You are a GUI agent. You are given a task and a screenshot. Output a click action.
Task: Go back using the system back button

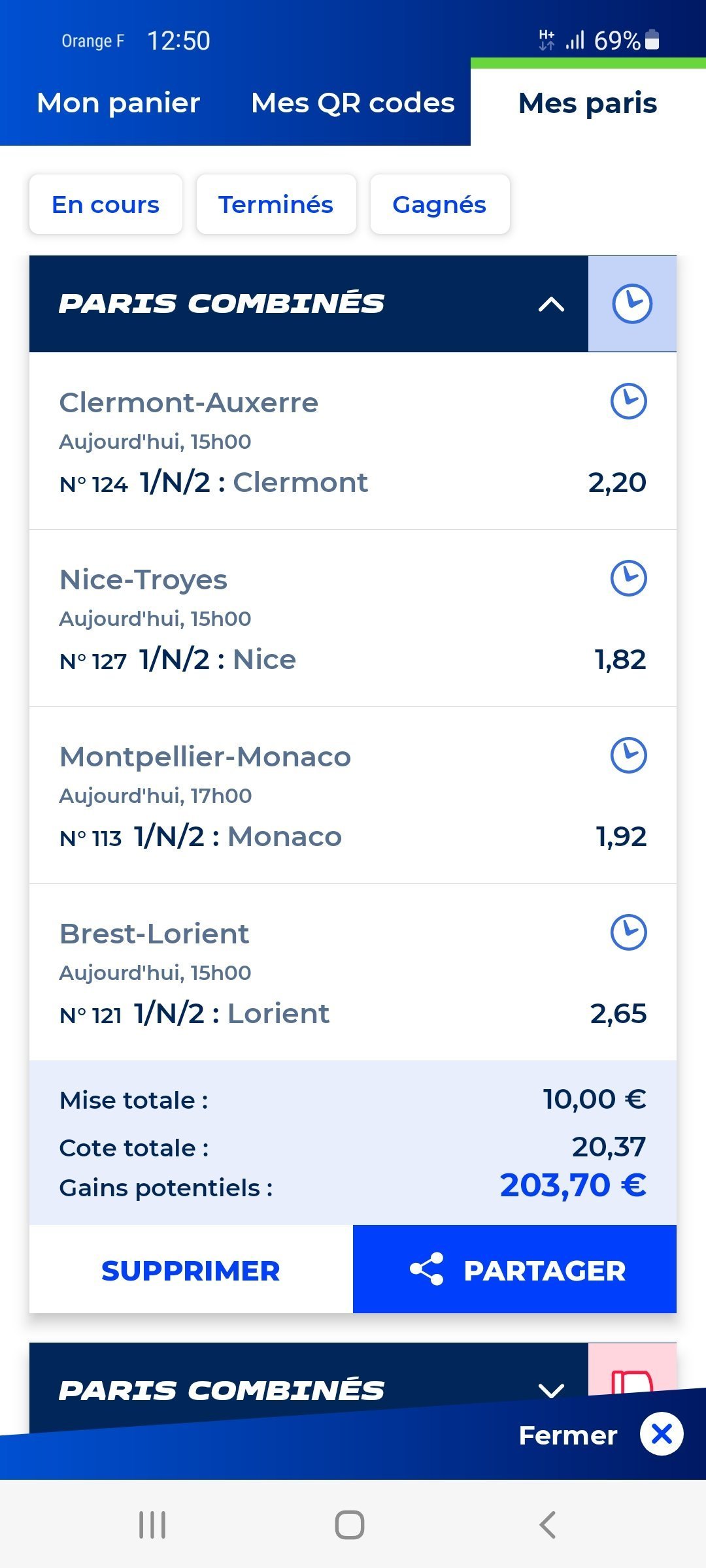548,1525
